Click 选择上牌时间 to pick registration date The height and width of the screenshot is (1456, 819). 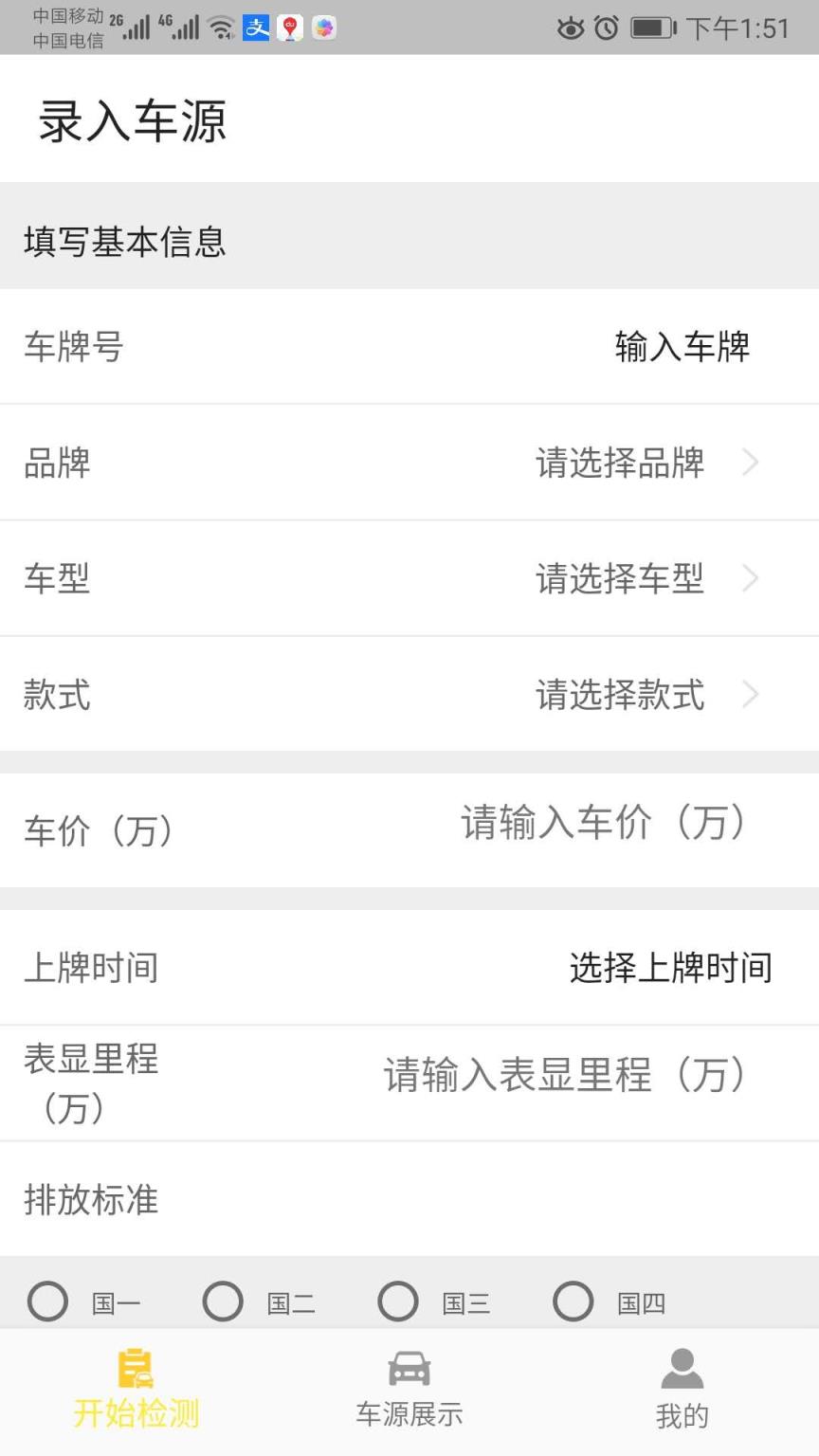click(671, 968)
